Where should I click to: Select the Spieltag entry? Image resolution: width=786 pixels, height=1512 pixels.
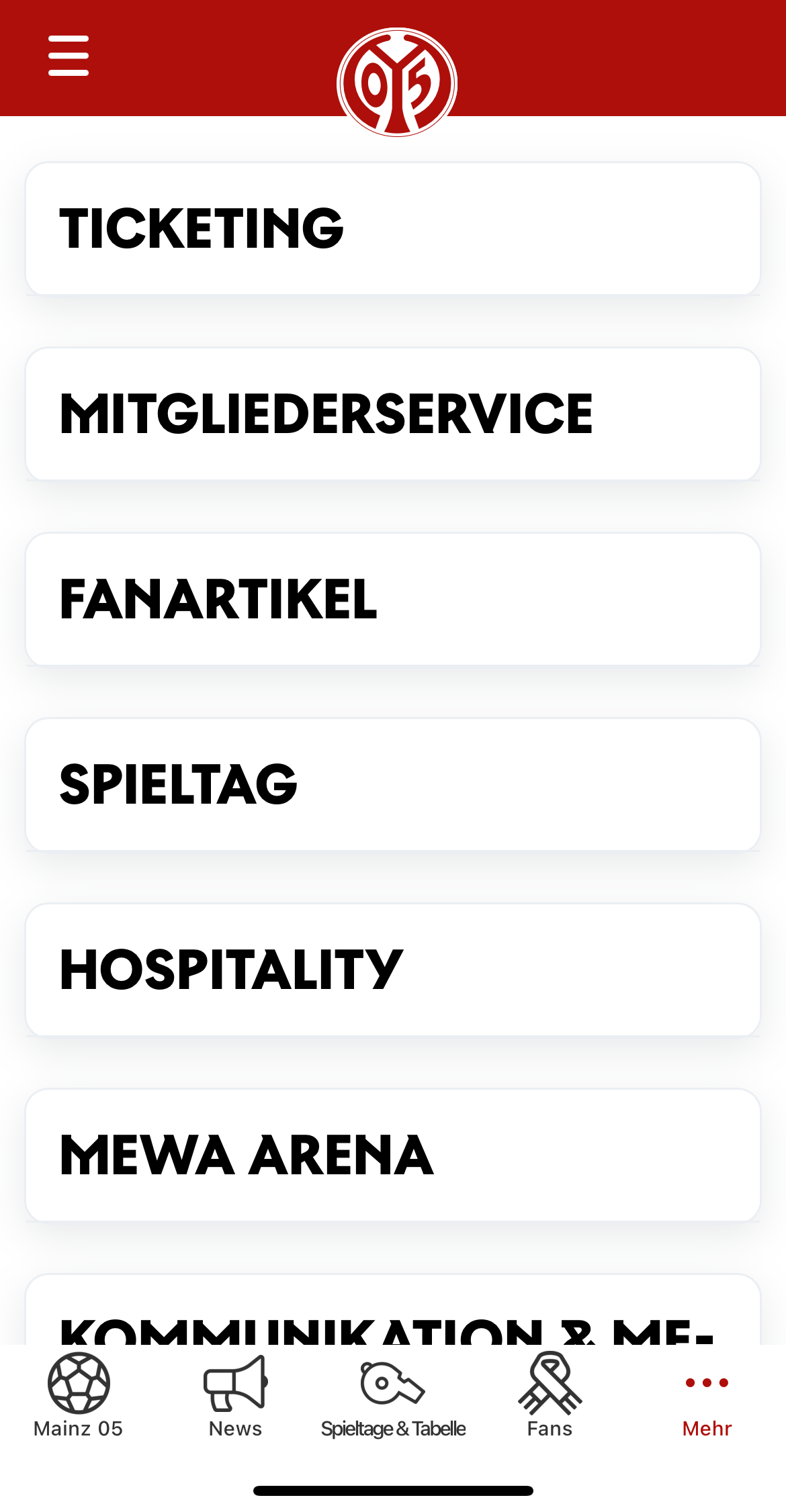coord(393,784)
